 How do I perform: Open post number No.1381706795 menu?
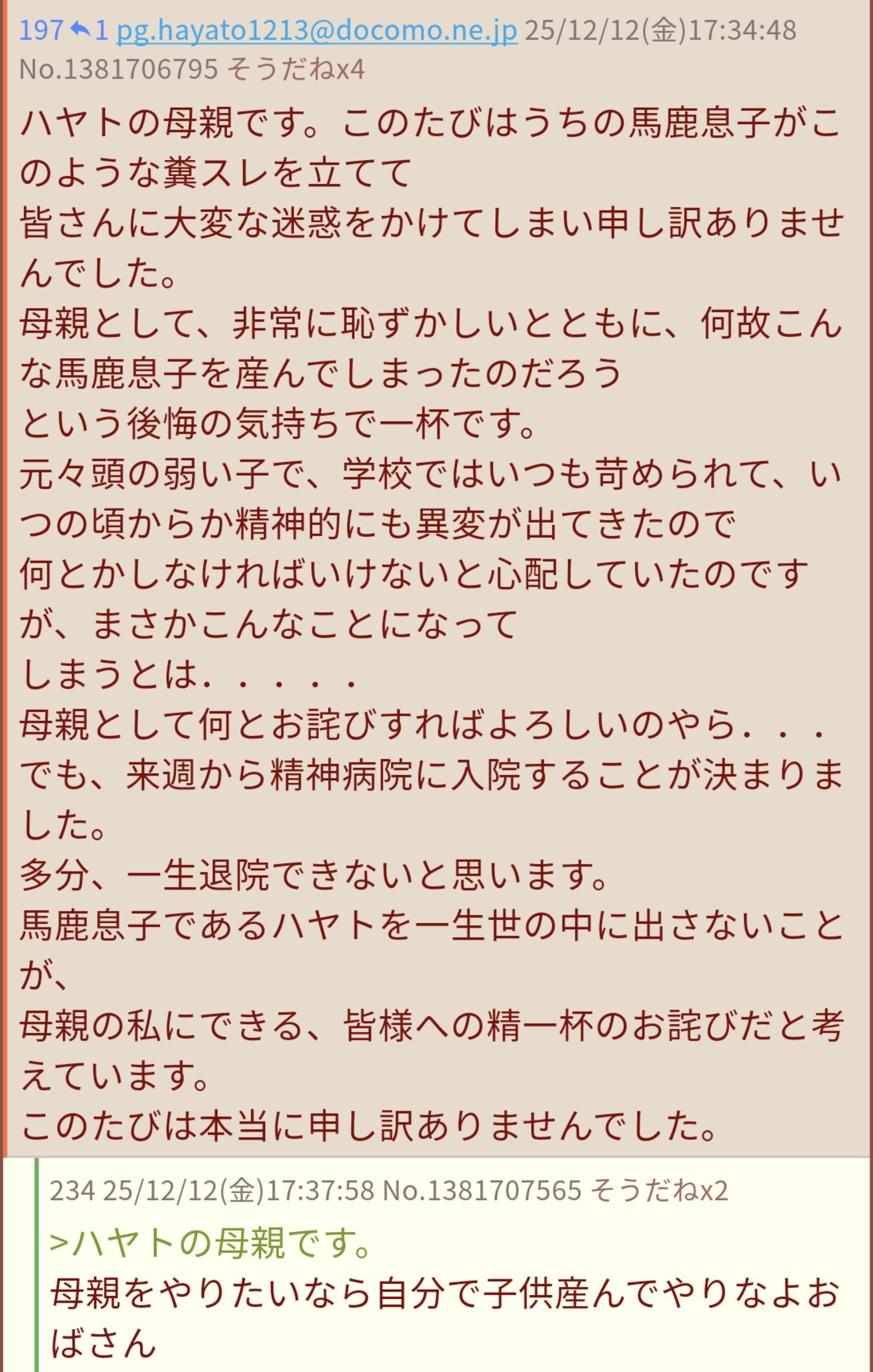(118, 70)
